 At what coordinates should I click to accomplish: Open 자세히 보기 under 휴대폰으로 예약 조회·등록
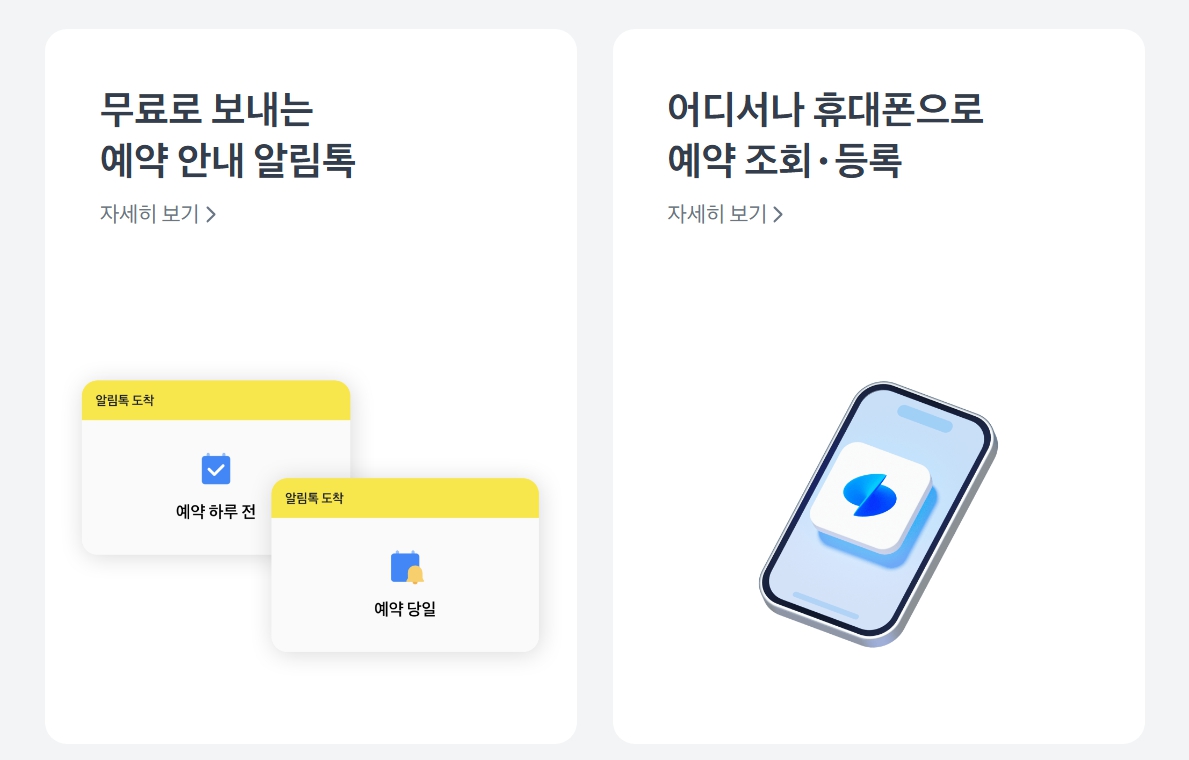coord(724,214)
